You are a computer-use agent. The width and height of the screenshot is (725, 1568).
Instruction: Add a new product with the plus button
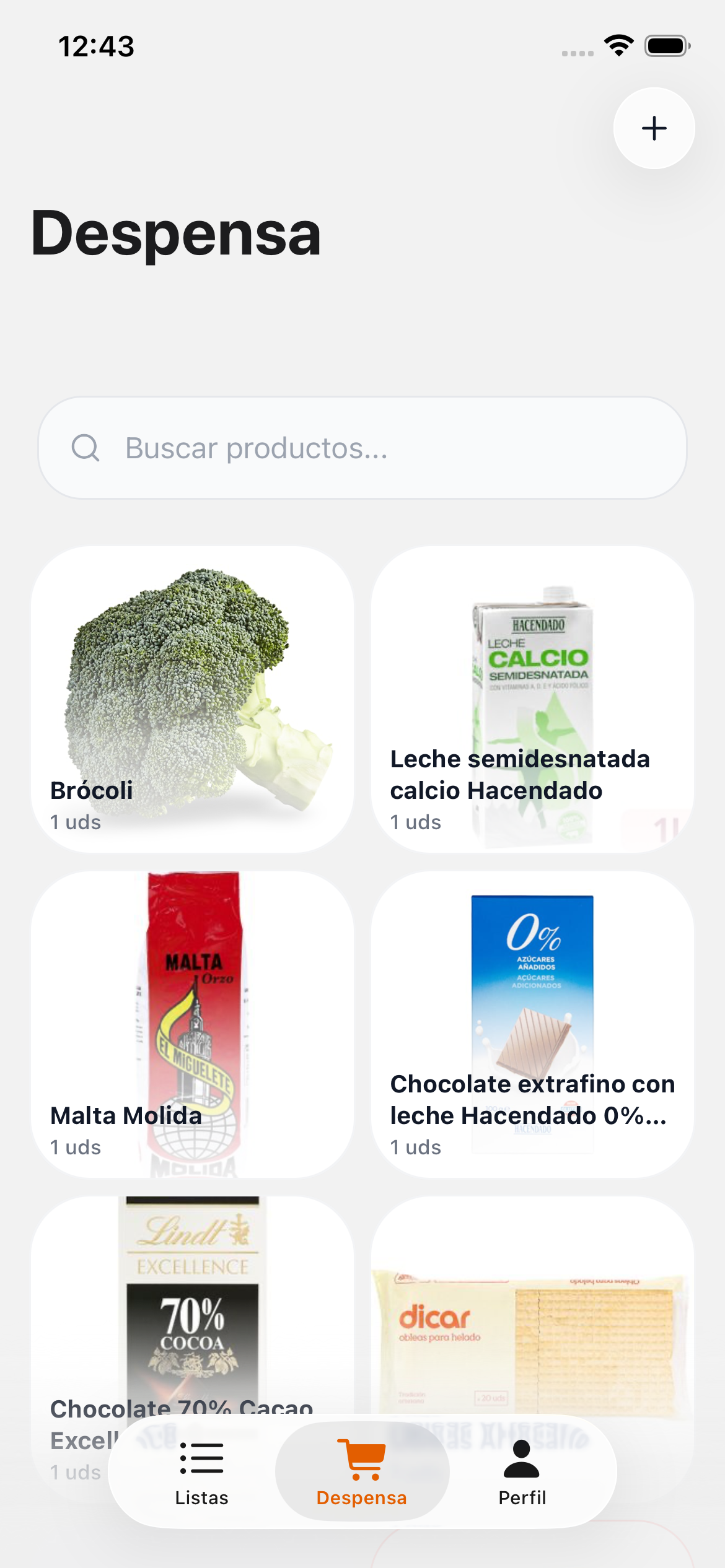tap(654, 128)
